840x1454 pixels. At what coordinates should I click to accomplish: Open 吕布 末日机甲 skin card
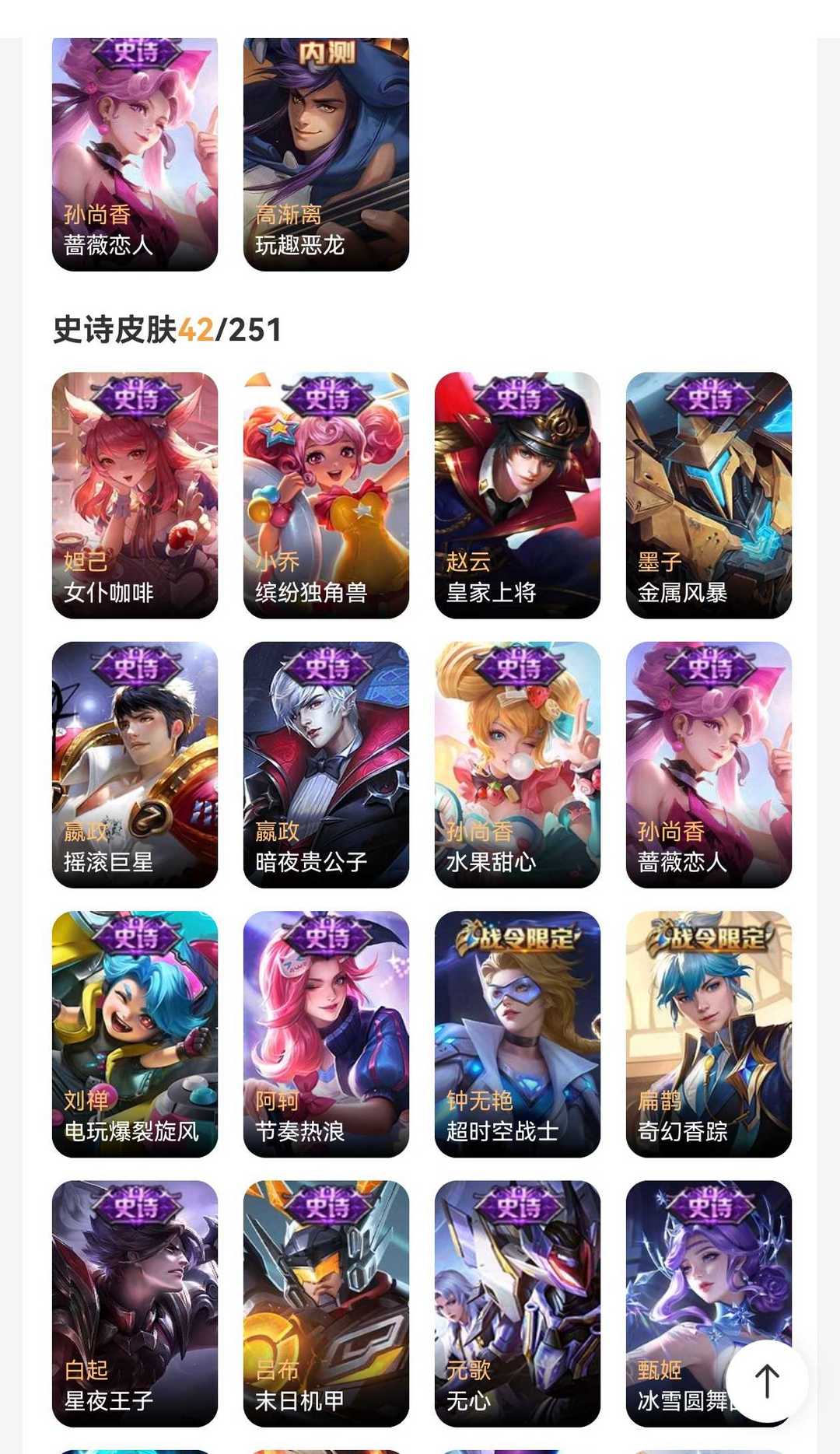click(x=326, y=1303)
